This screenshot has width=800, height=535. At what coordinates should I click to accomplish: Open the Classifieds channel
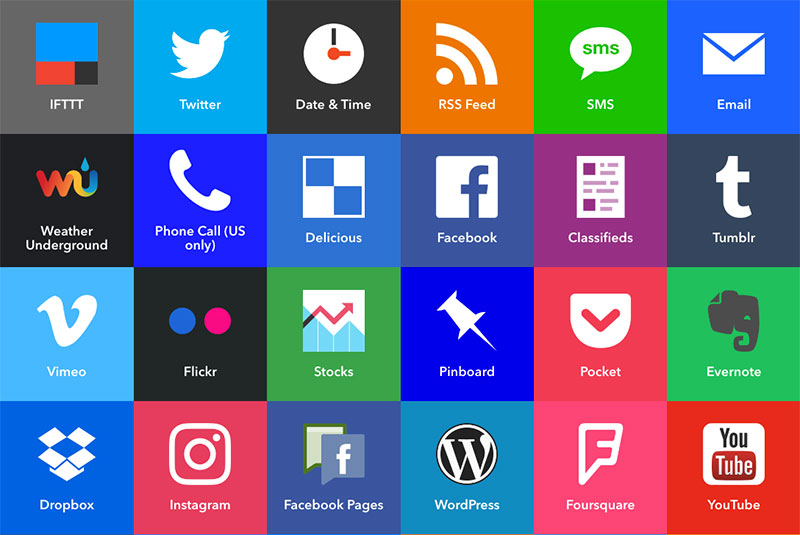(600, 200)
